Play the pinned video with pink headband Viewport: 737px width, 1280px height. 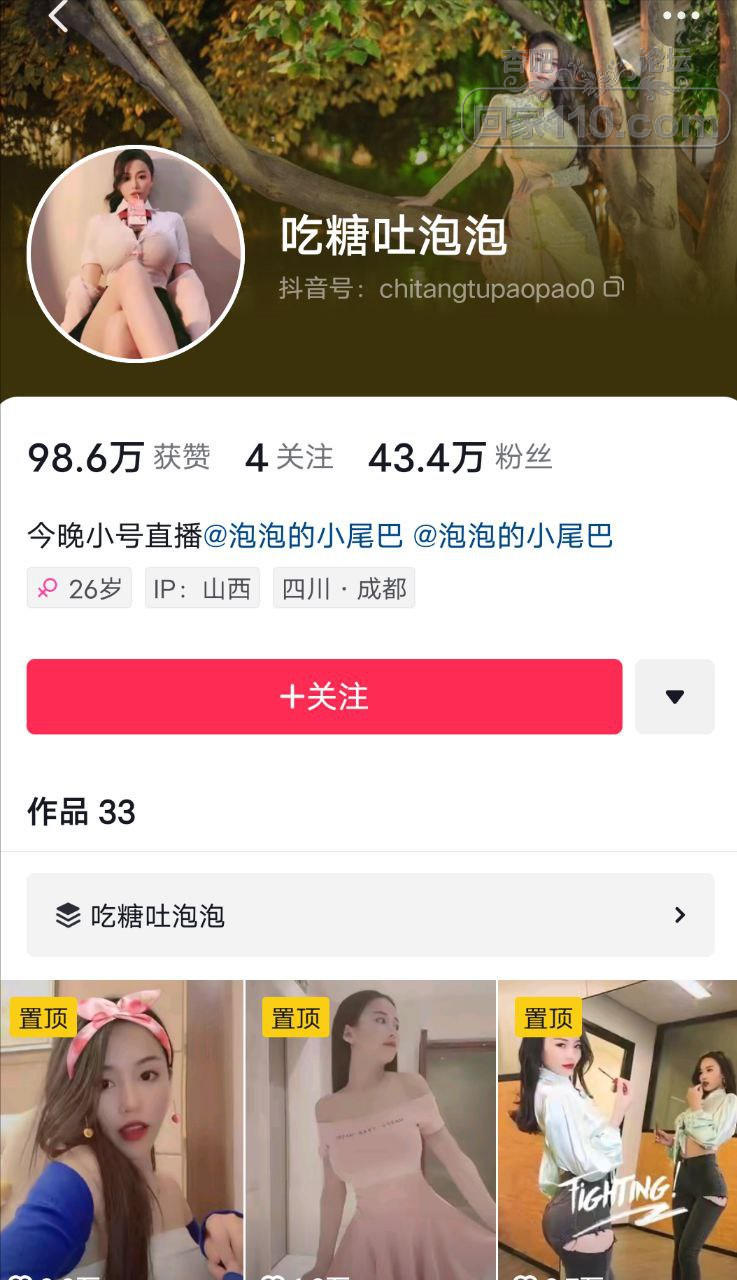(121, 1130)
